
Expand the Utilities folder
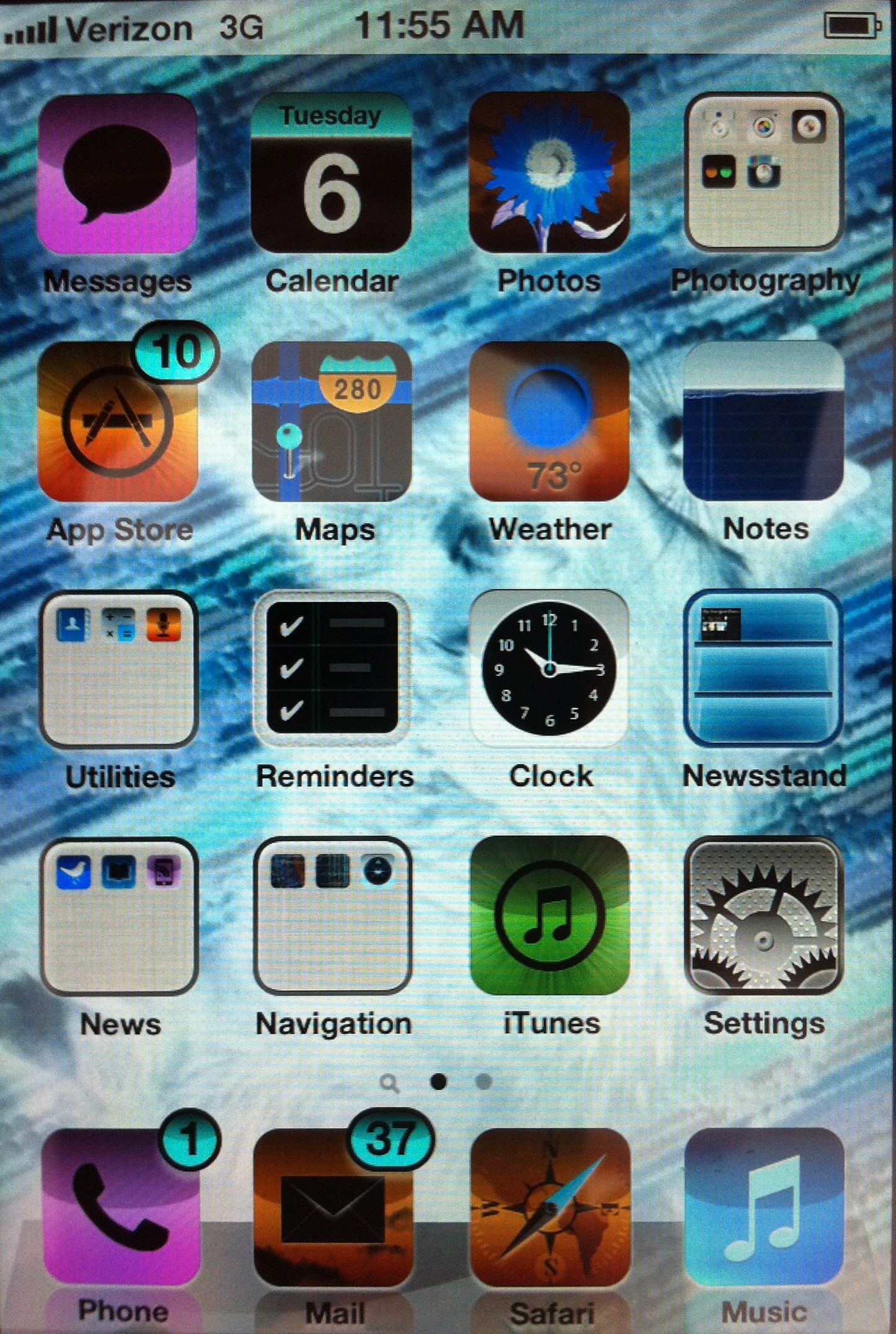tap(119, 670)
